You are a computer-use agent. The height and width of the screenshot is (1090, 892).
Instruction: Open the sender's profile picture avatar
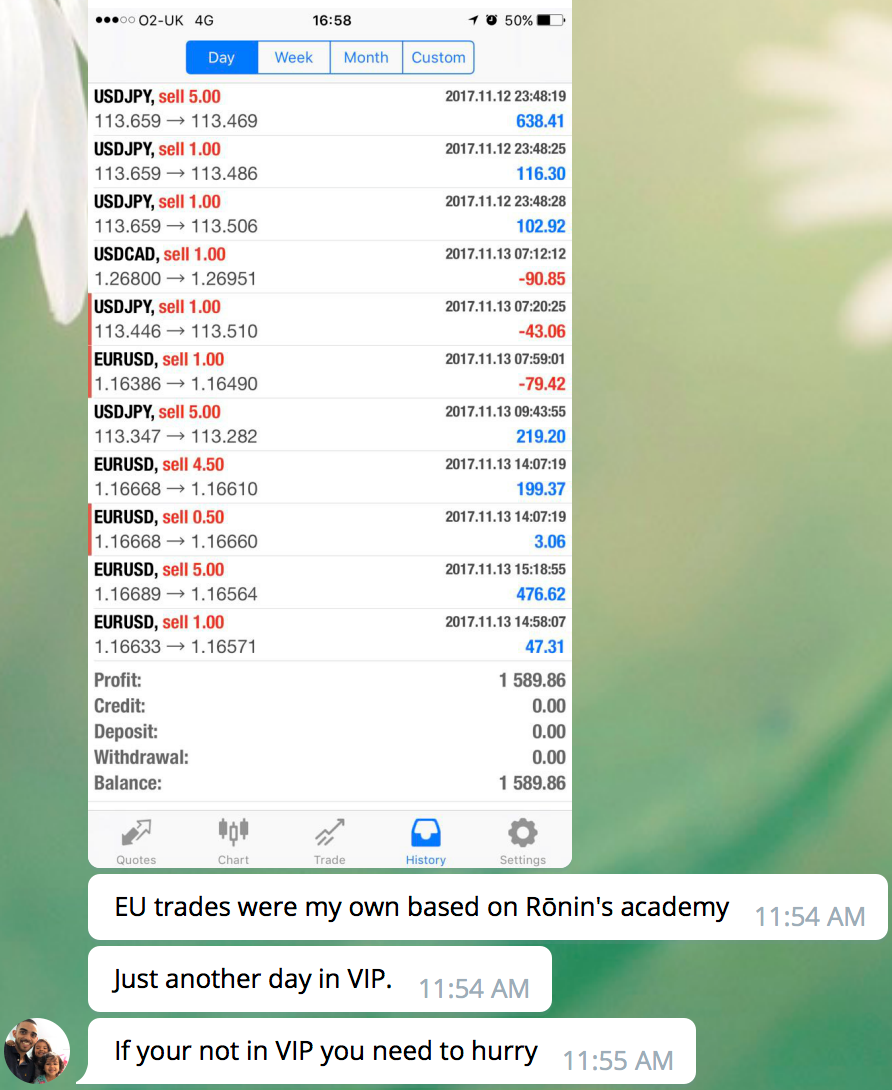click(x=38, y=1050)
